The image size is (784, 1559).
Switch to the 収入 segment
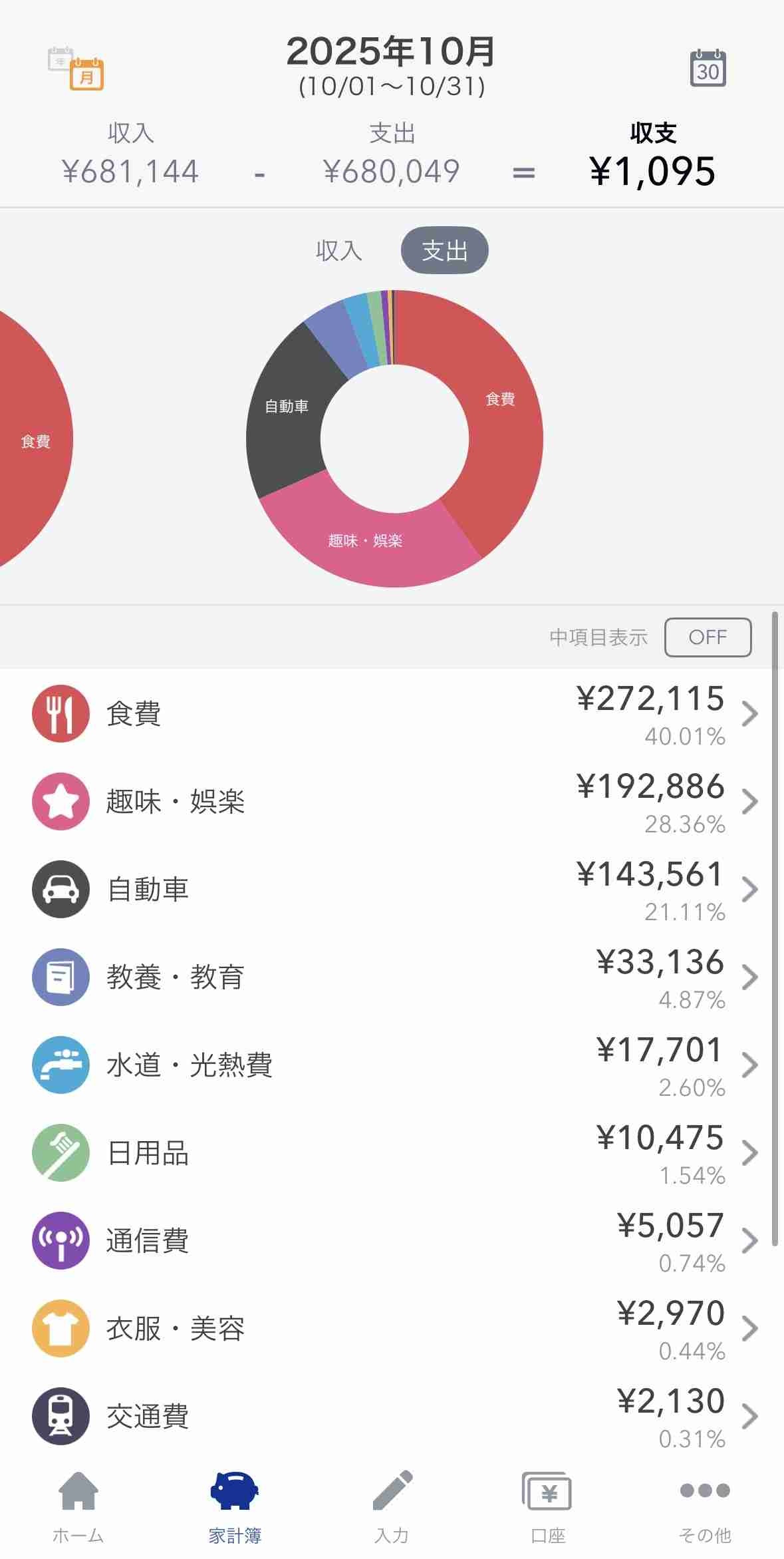pos(339,251)
